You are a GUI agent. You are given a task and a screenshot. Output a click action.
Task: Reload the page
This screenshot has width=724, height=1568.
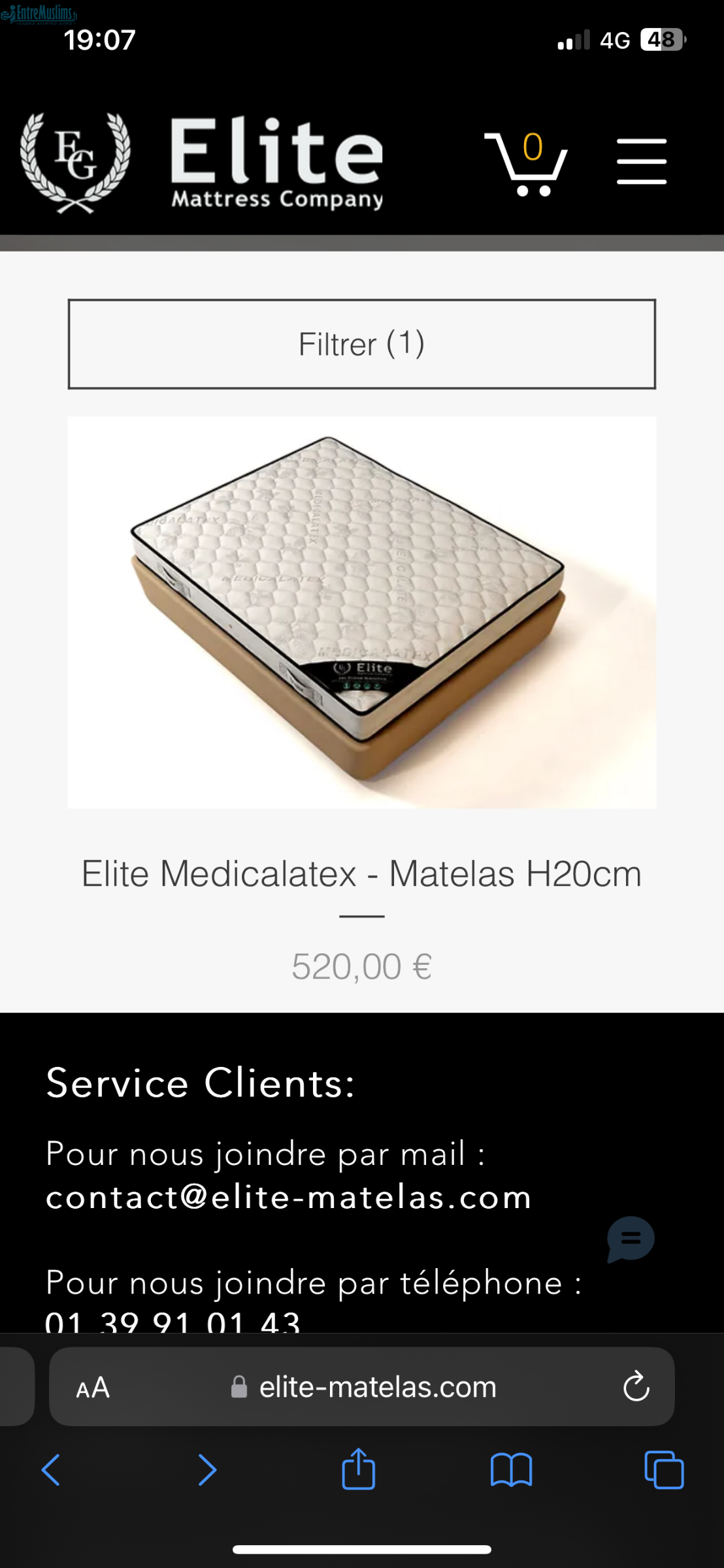pyautogui.click(x=636, y=1387)
